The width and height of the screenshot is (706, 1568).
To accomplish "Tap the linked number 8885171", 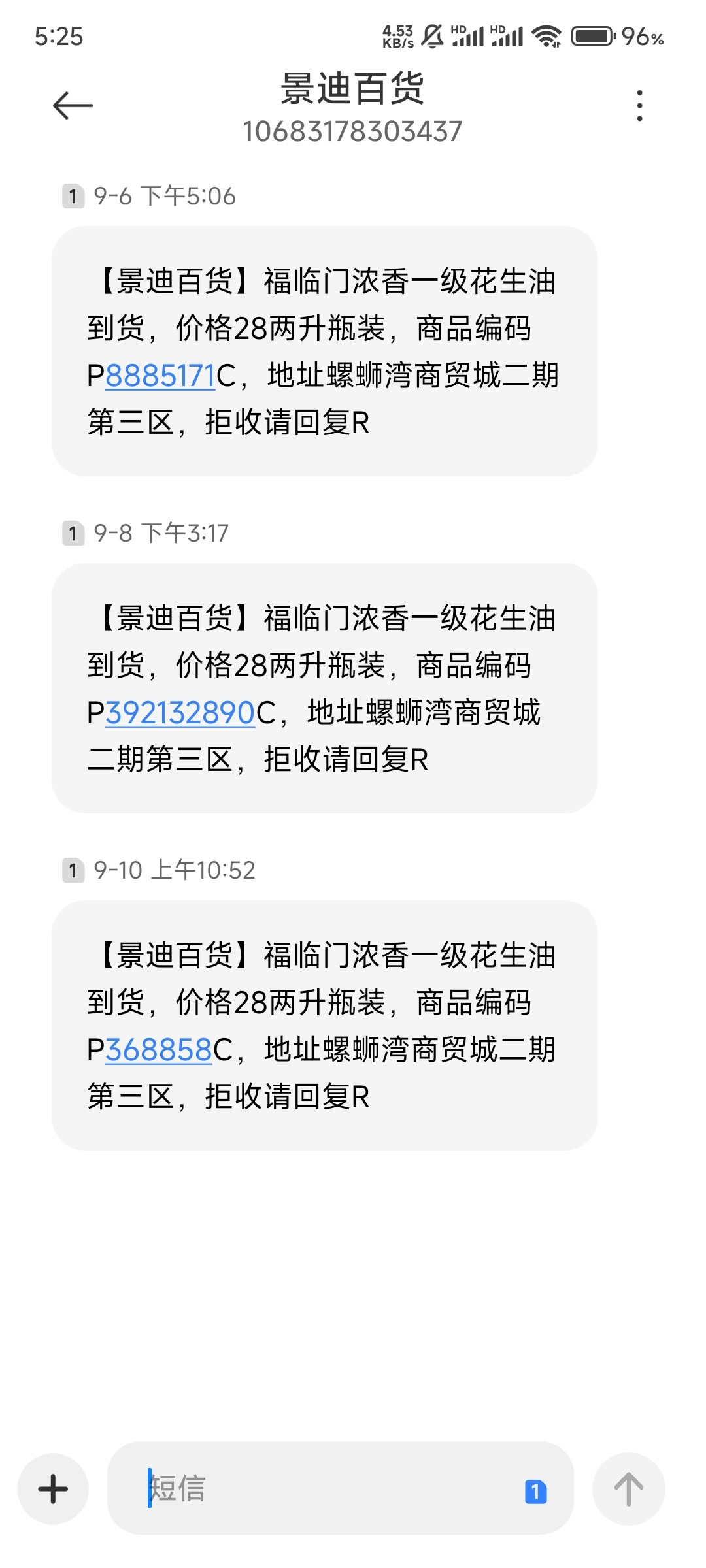I will [160, 376].
